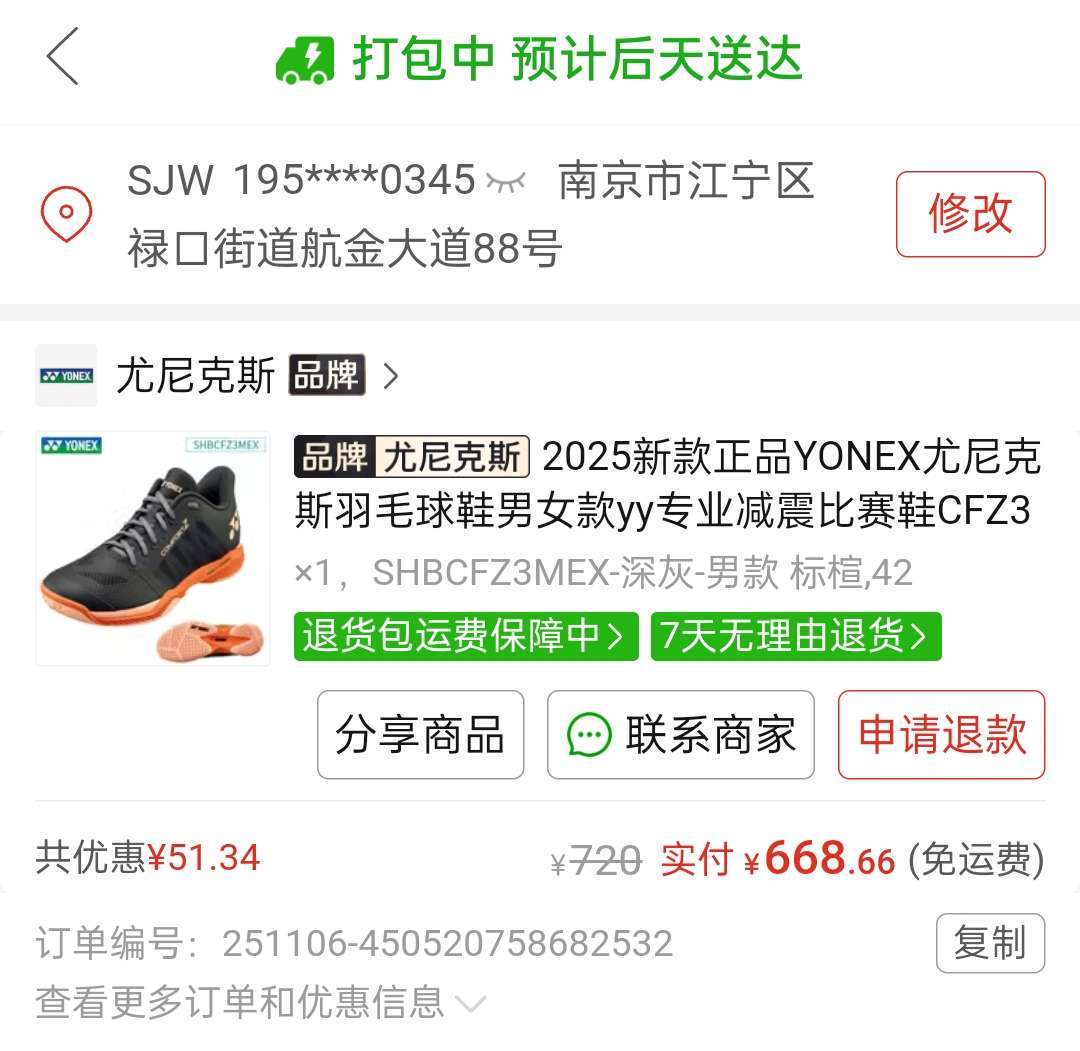This screenshot has width=1080, height=1051.
Task: Go back using the top-left arrow
Action: pyautogui.click(x=62, y=57)
